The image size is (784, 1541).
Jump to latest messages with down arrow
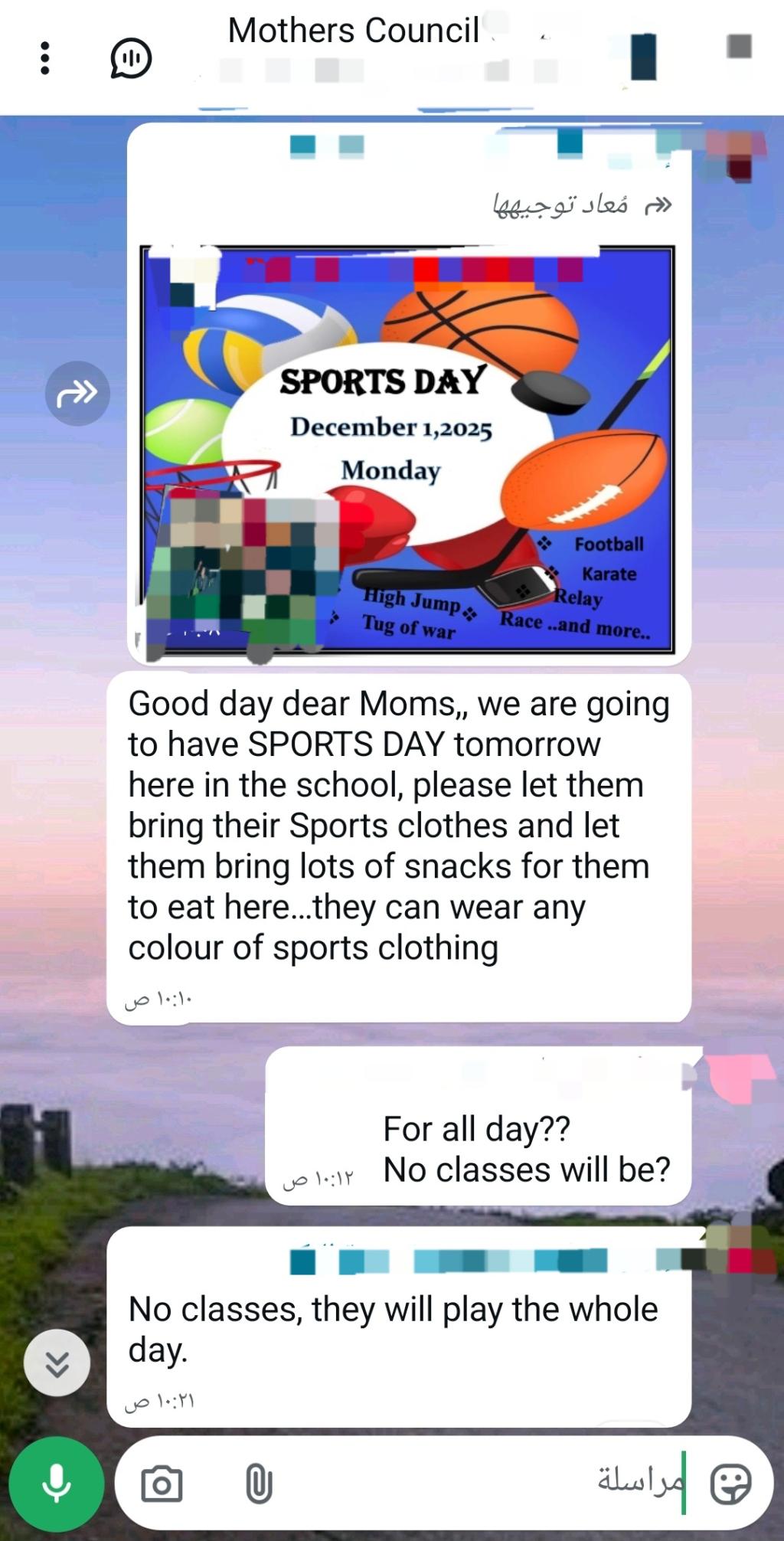point(57,1363)
